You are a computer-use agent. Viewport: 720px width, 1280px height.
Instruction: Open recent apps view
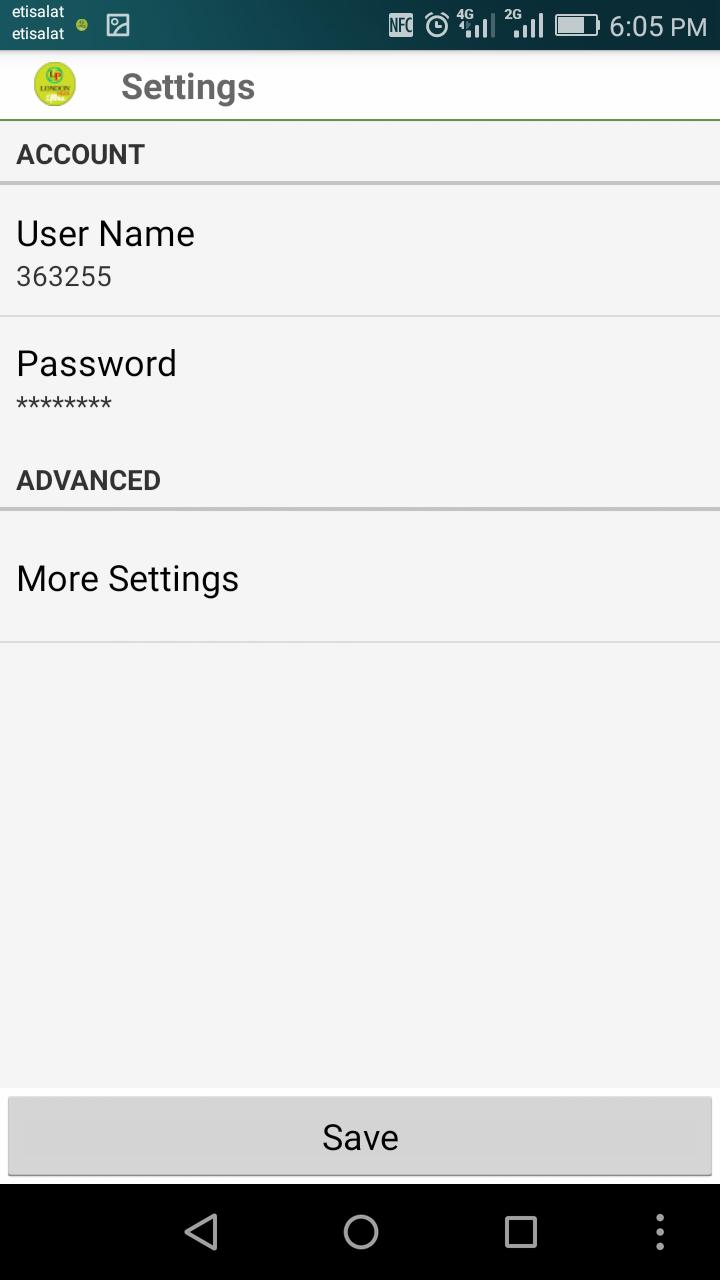[520, 1232]
